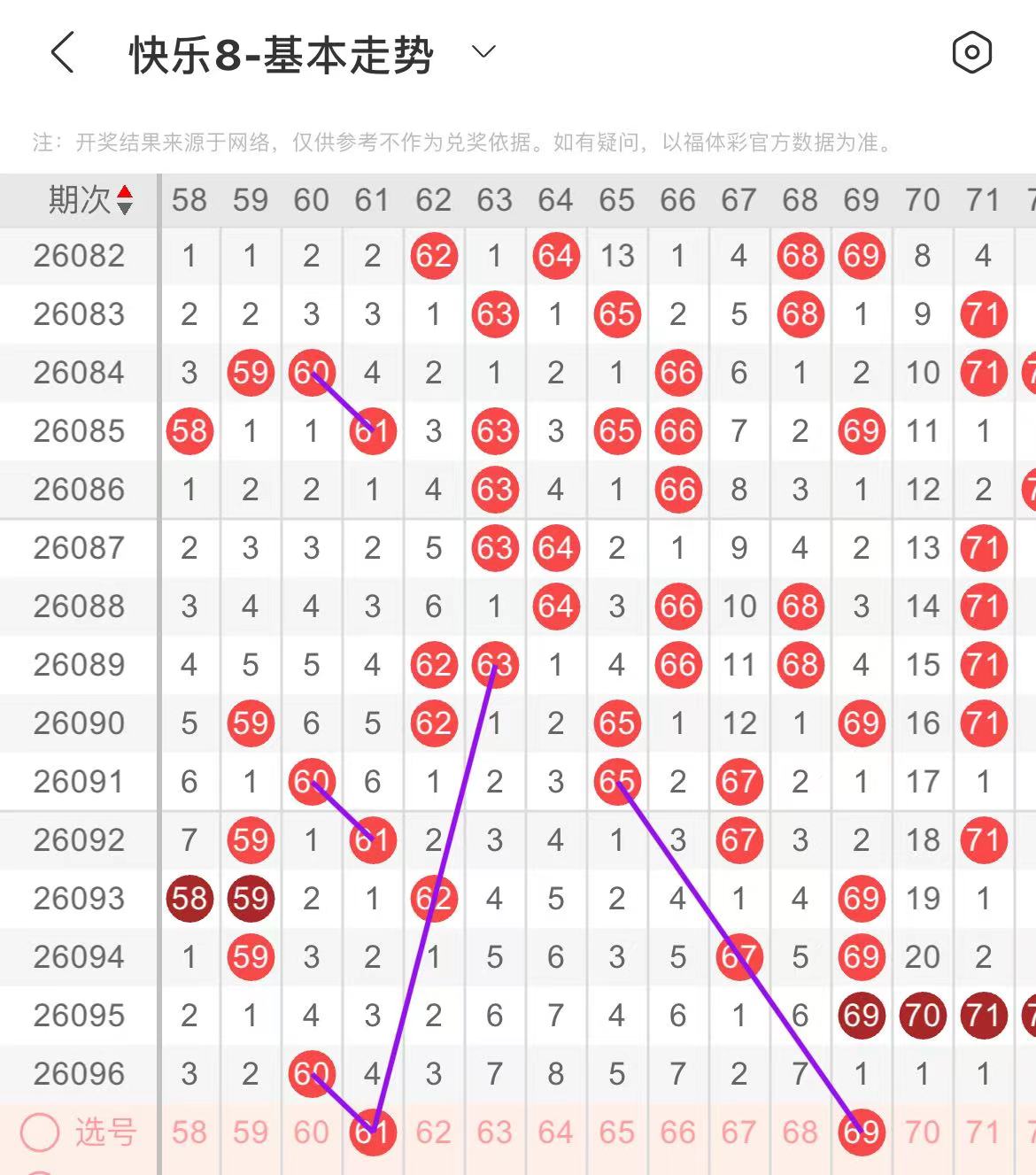Image resolution: width=1036 pixels, height=1175 pixels.
Task: Select number 68 in the 选号 row
Action: pyautogui.click(x=800, y=1132)
